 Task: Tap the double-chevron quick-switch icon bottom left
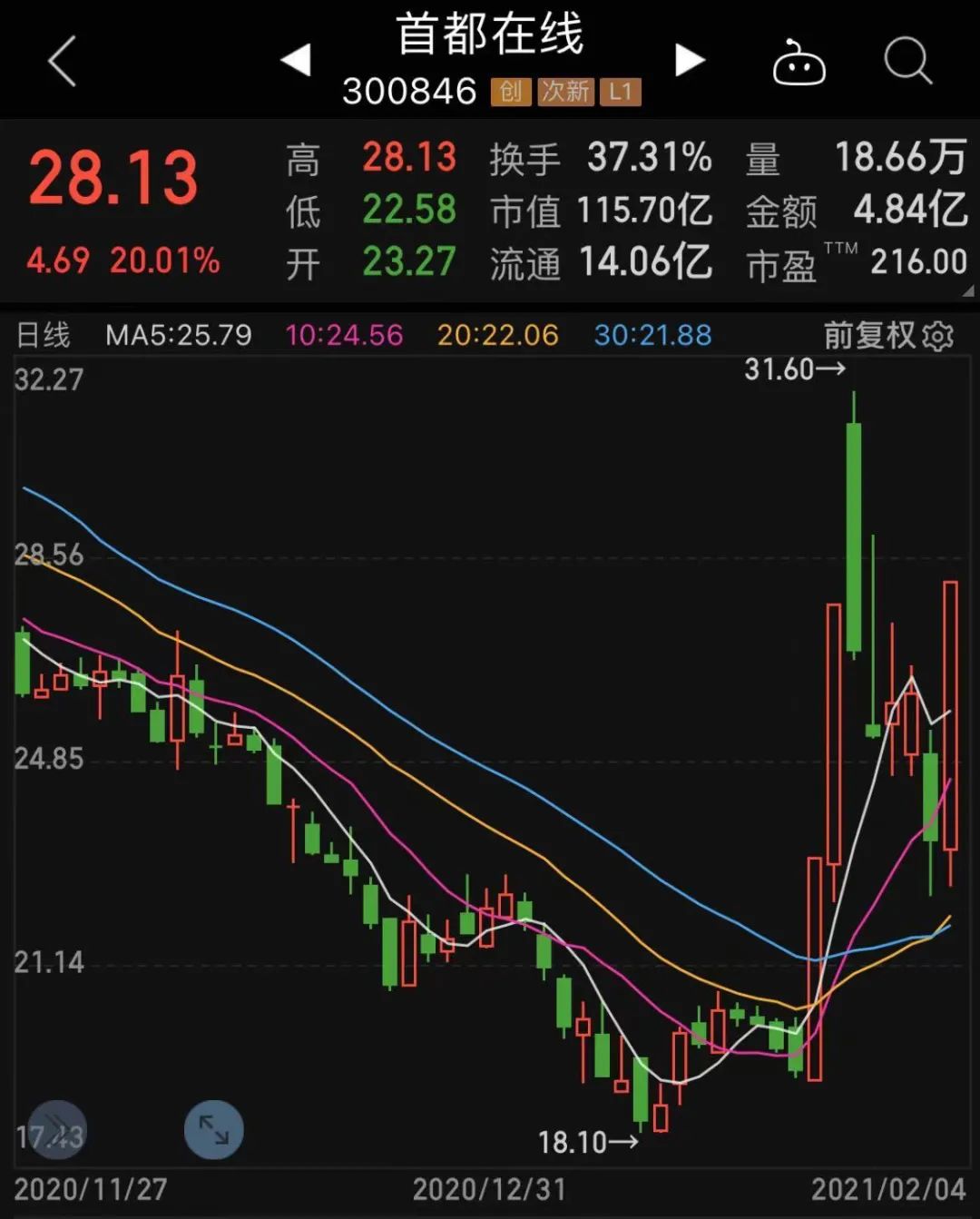56,1129
